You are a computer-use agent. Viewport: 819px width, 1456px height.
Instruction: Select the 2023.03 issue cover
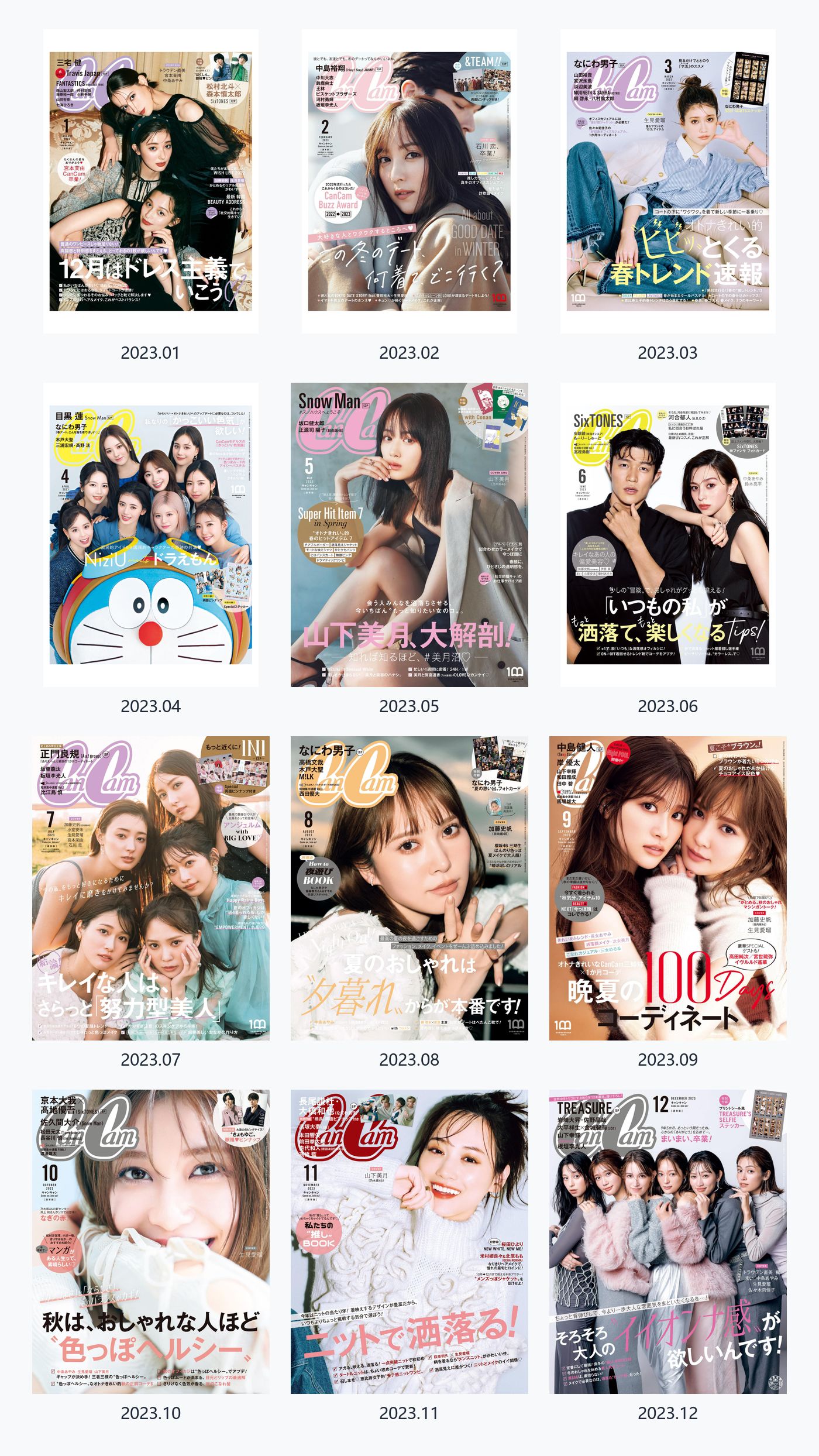pyautogui.click(x=667, y=181)
